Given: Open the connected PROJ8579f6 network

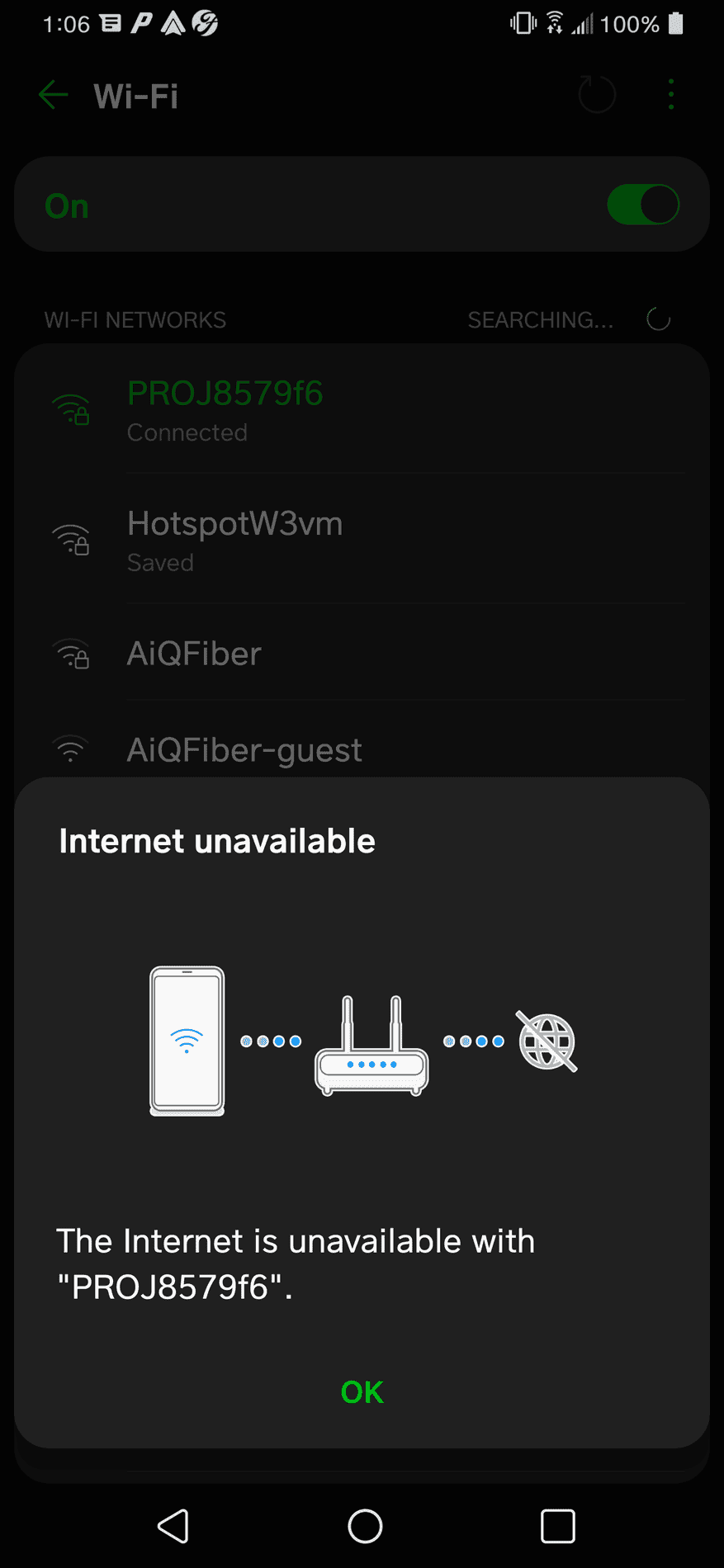Looking at the screenshot, I should (x=225, y=410).
